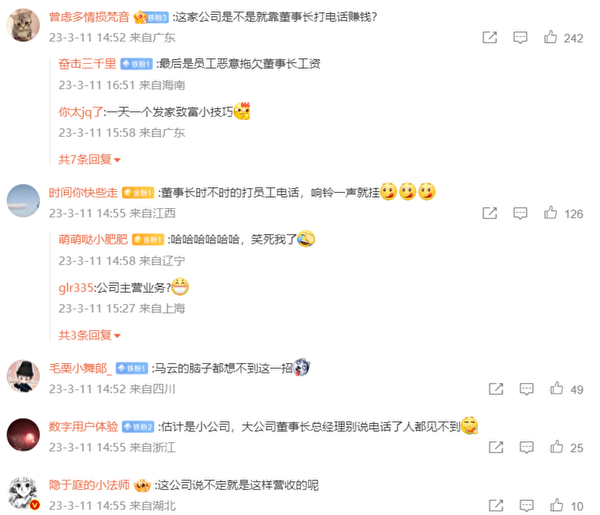Like the comment by 数字用户体验

coord(550,447)
